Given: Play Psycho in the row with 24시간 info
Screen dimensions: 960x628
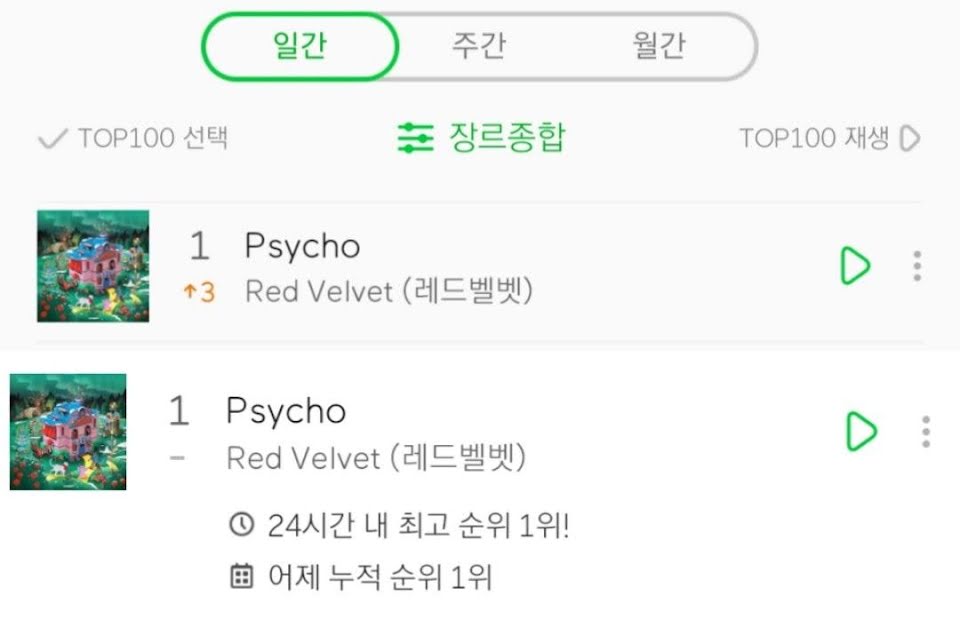Looking at the screenshot, I should click(861, 432).
